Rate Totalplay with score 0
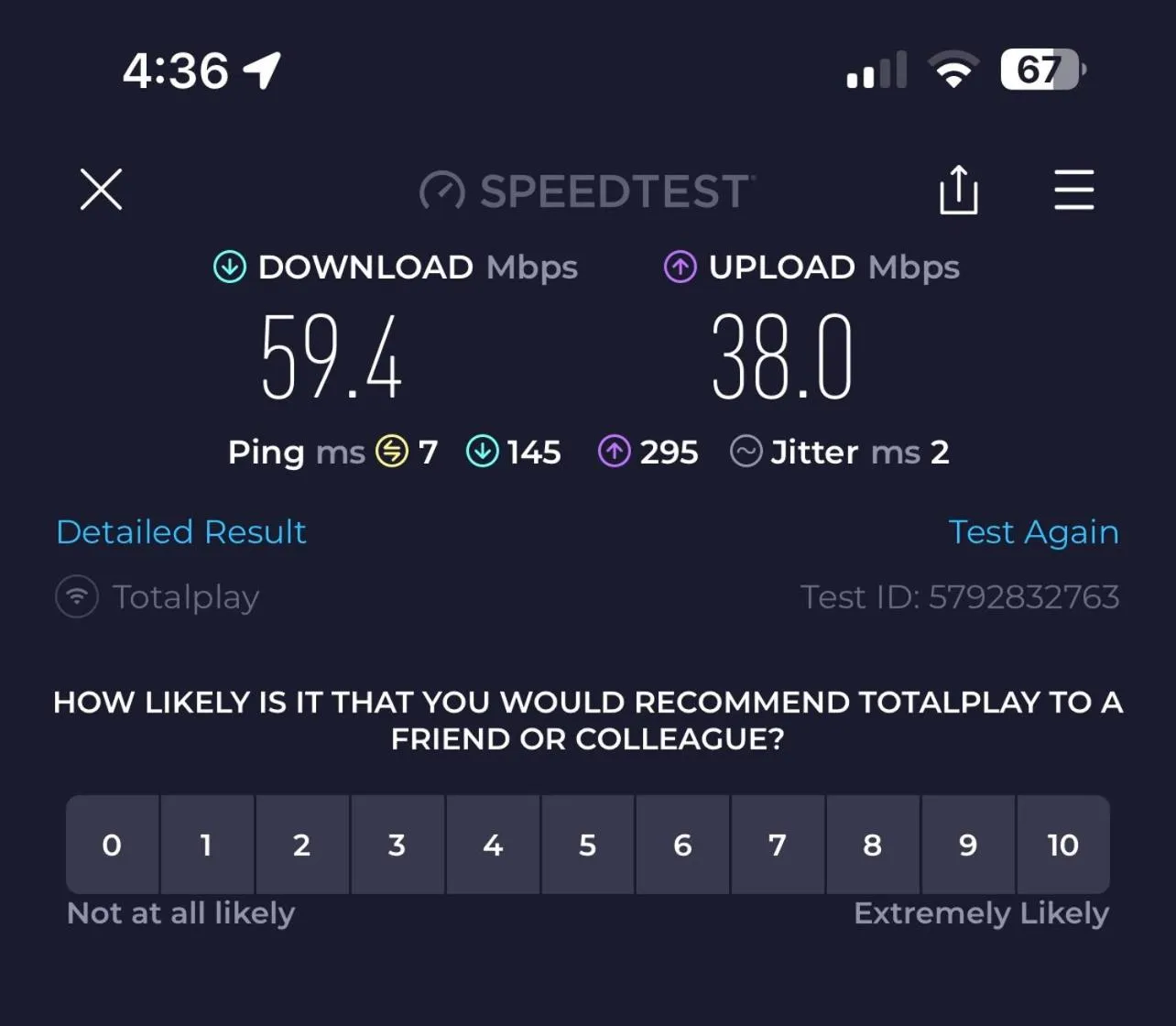1176x1026 pixels. 112,845
